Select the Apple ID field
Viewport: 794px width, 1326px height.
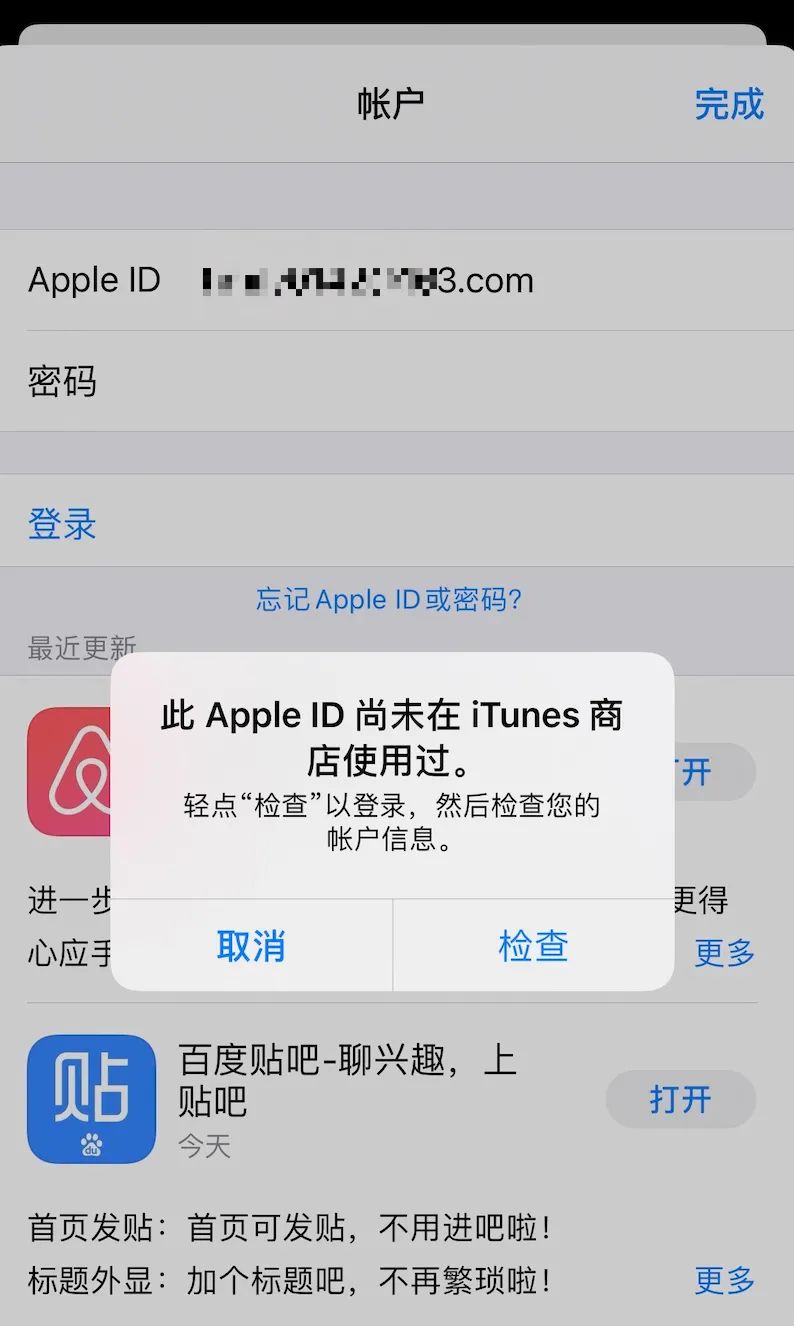click(93, 281)
